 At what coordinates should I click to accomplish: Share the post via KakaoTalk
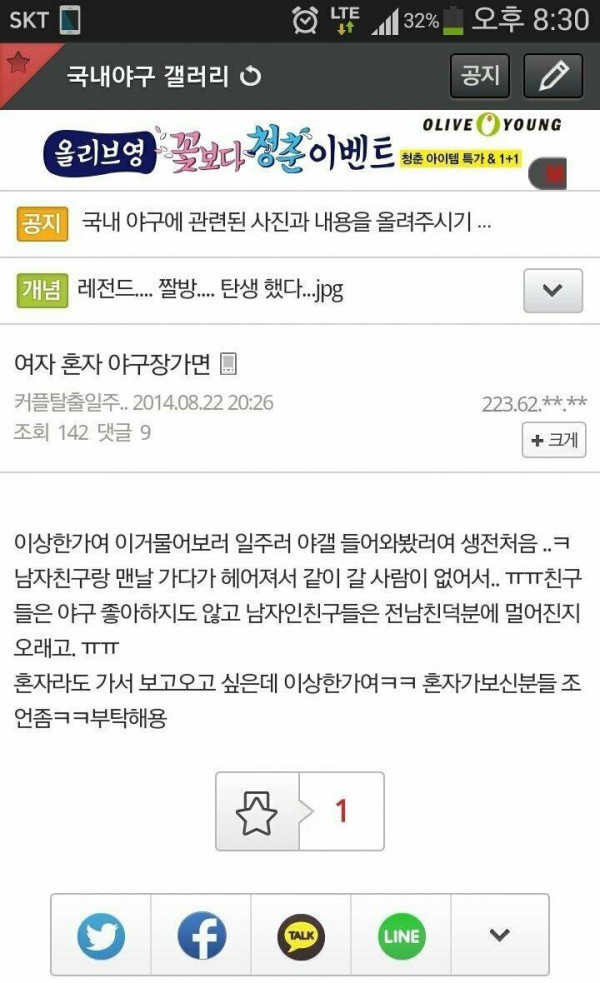click(x=301, y=937)
